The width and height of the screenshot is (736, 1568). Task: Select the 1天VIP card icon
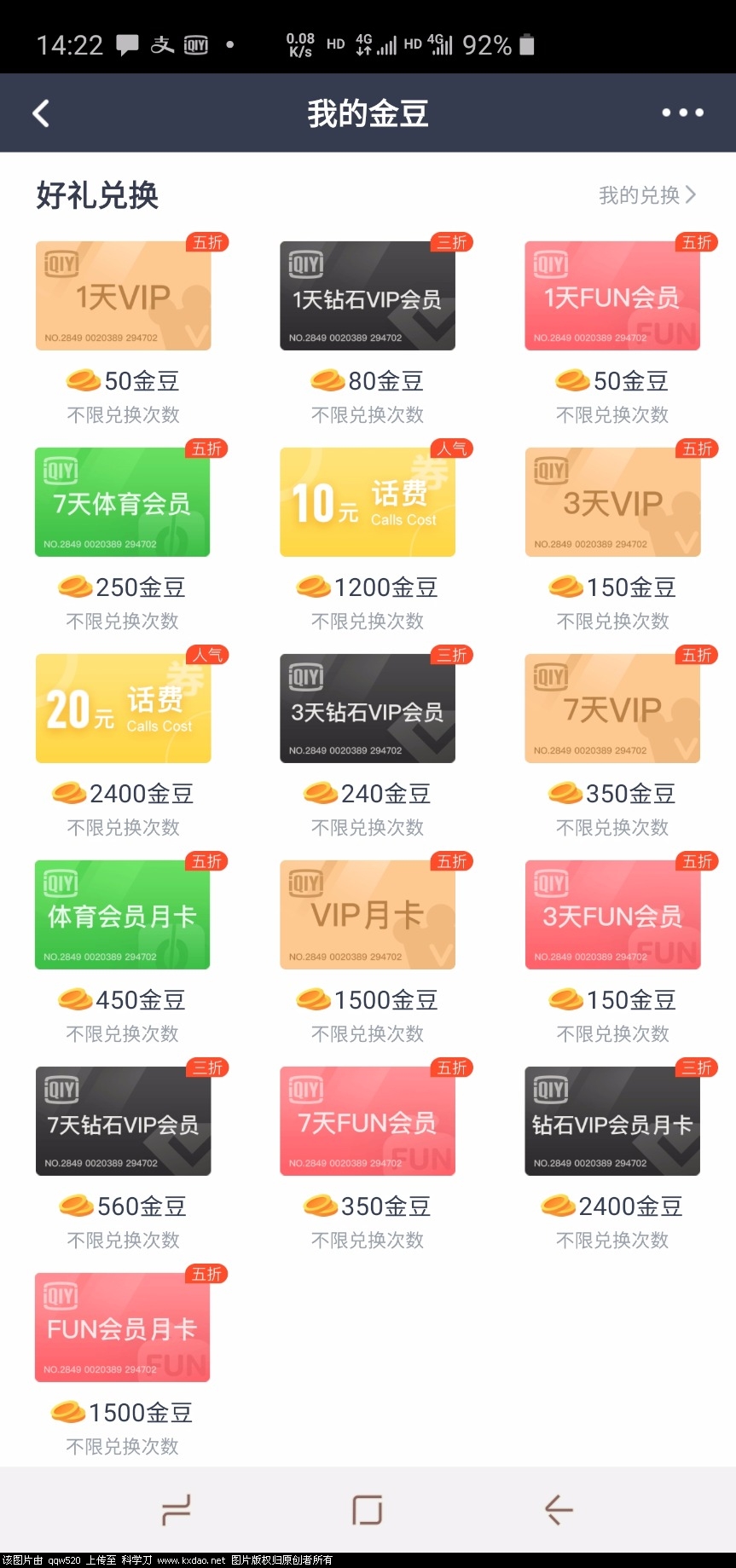click(122, 295)
